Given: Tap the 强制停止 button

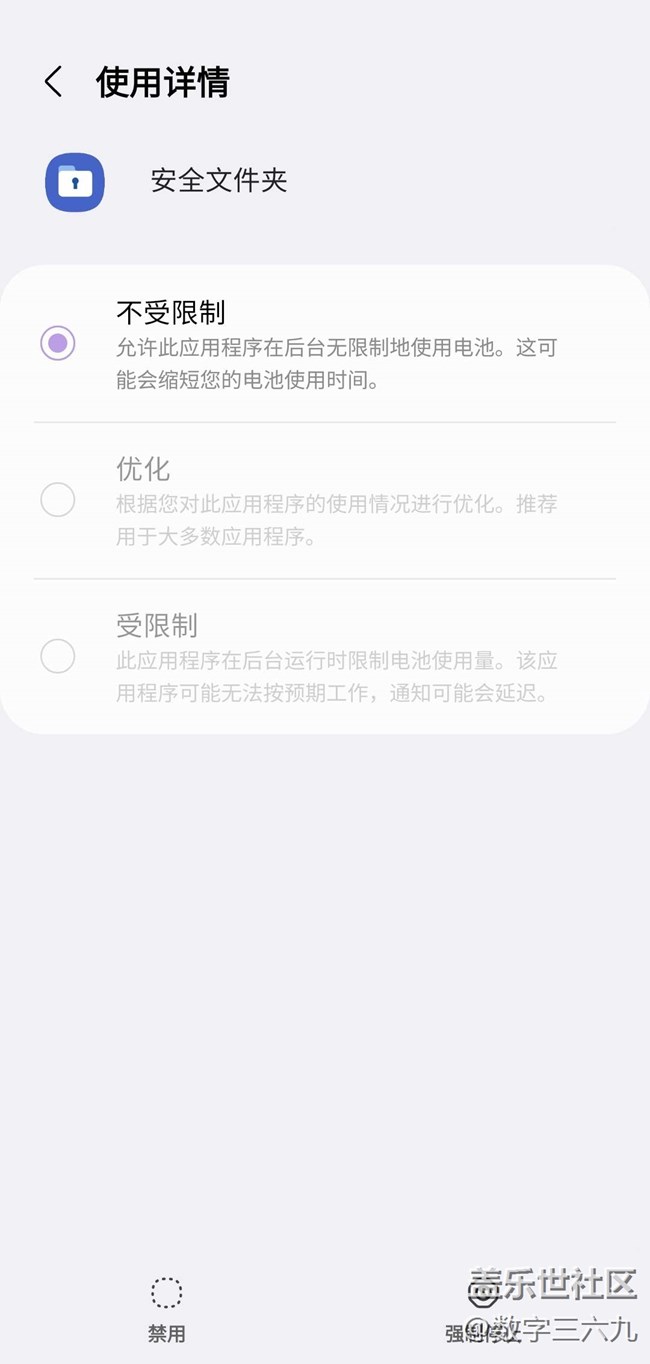Looking at the screenshot, I should point(483,1308).
